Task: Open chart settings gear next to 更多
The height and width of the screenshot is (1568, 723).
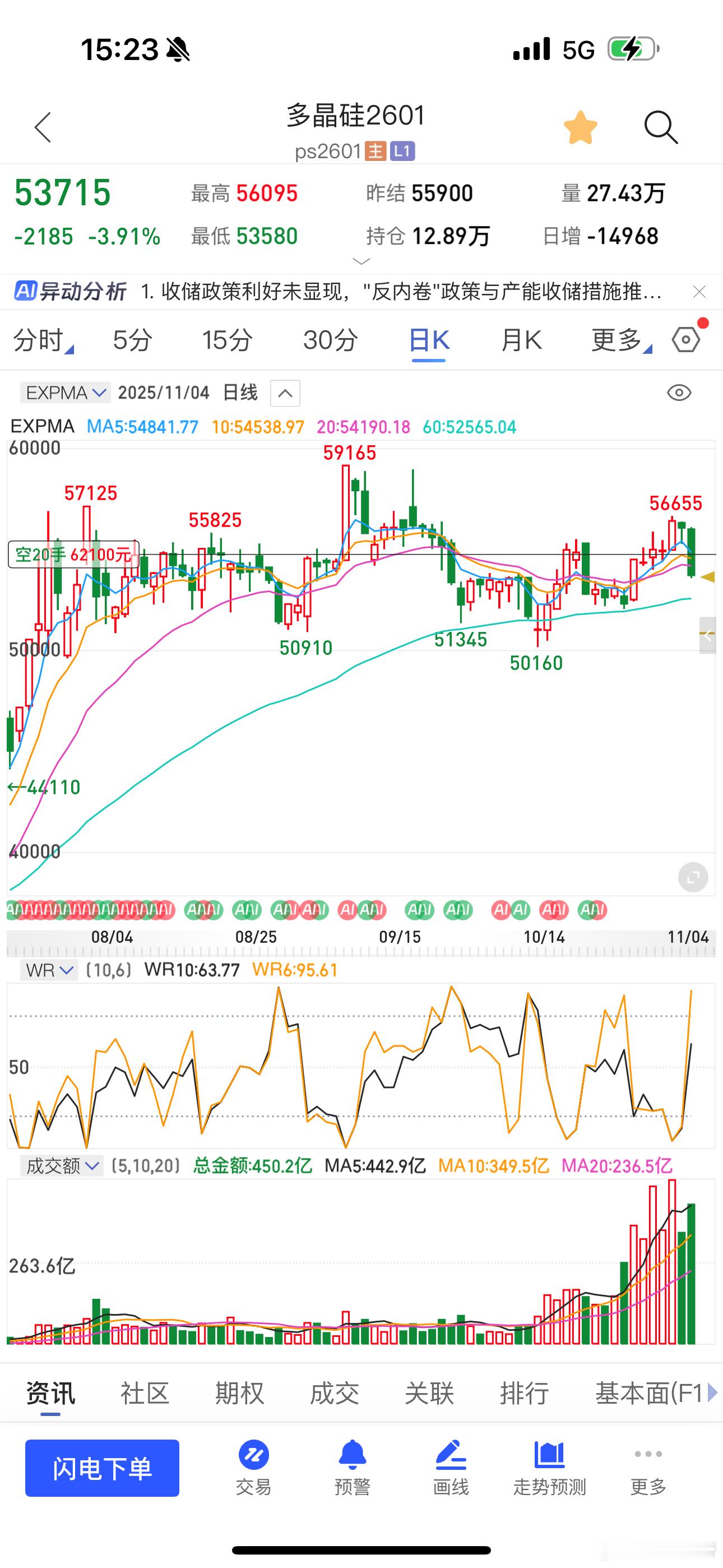Action: (685, 341)
